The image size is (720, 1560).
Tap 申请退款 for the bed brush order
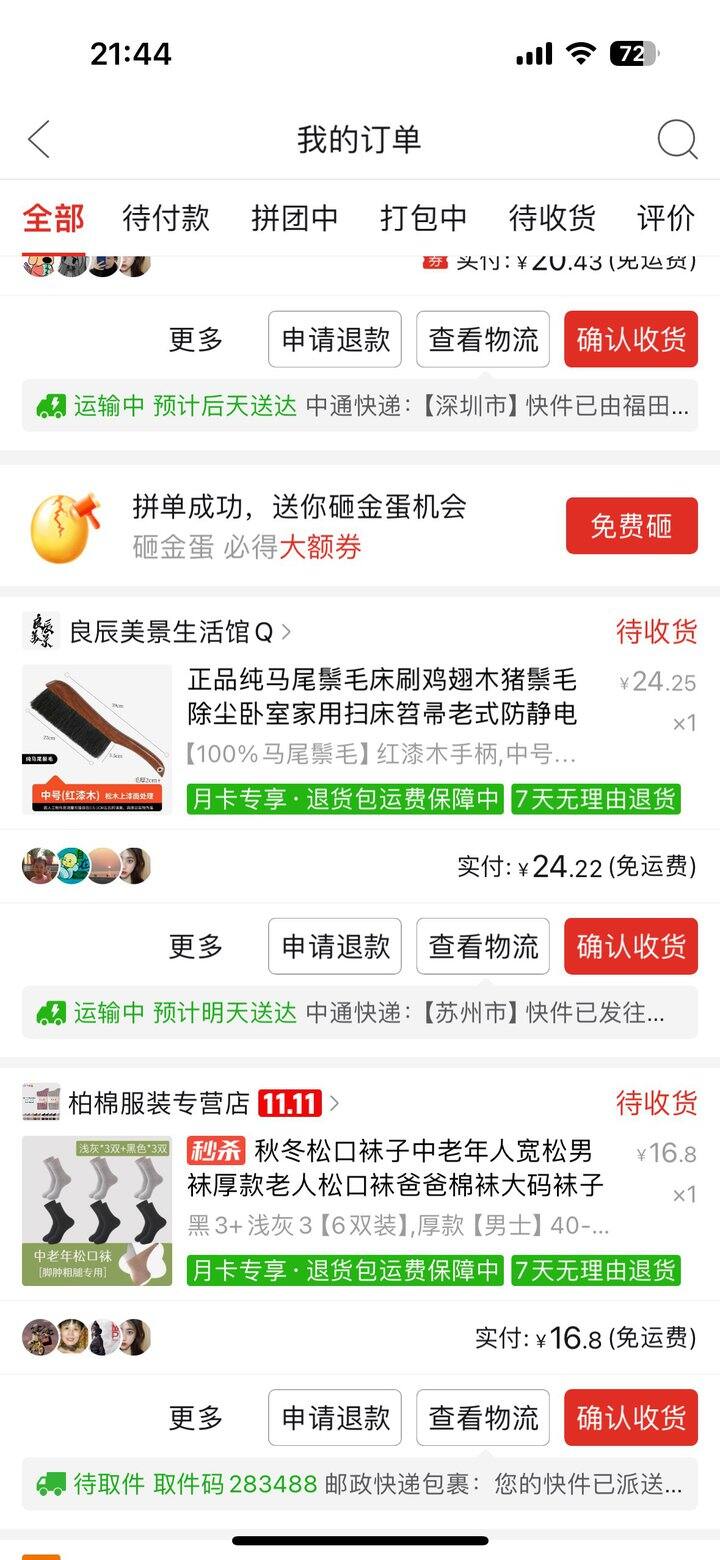[335, 946]
